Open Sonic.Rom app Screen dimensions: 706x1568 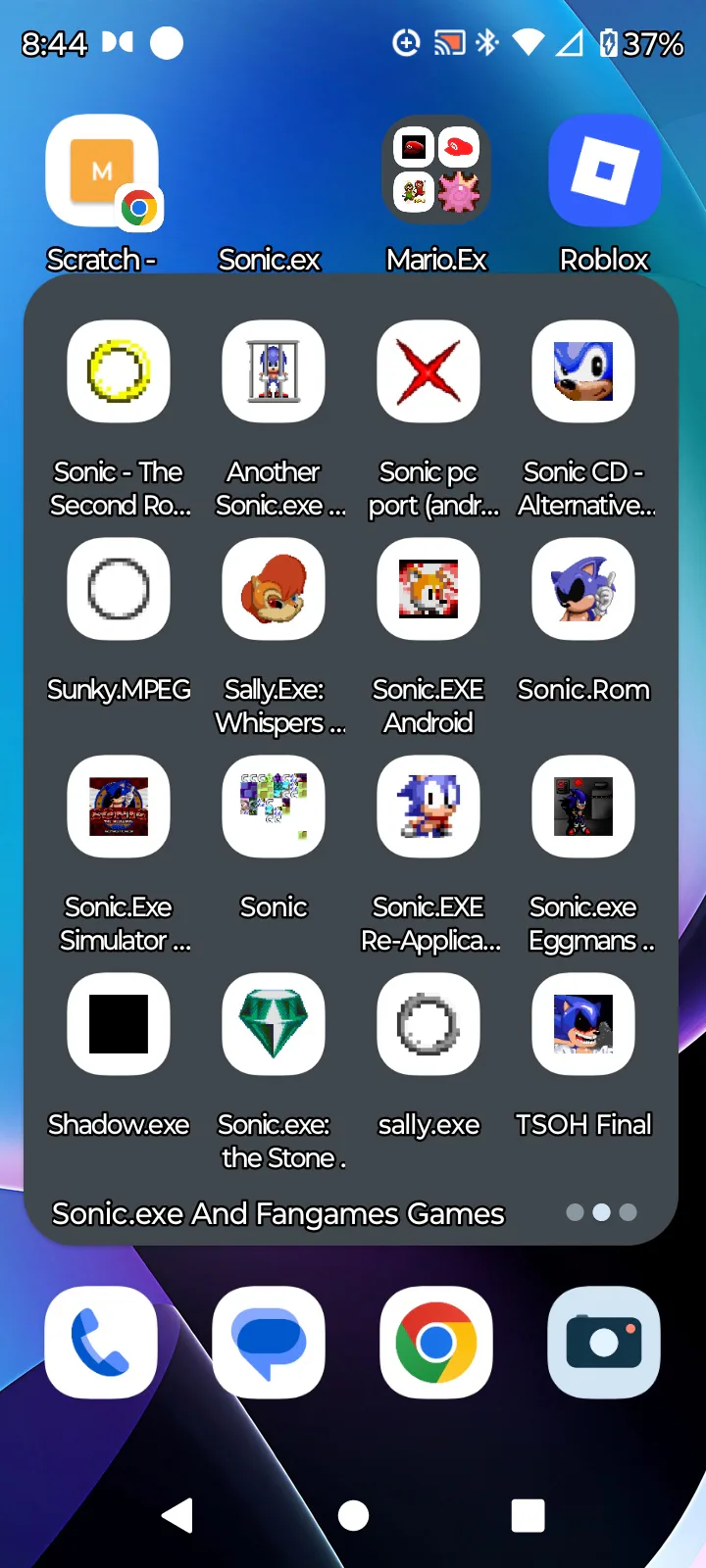tap(583, 590)
